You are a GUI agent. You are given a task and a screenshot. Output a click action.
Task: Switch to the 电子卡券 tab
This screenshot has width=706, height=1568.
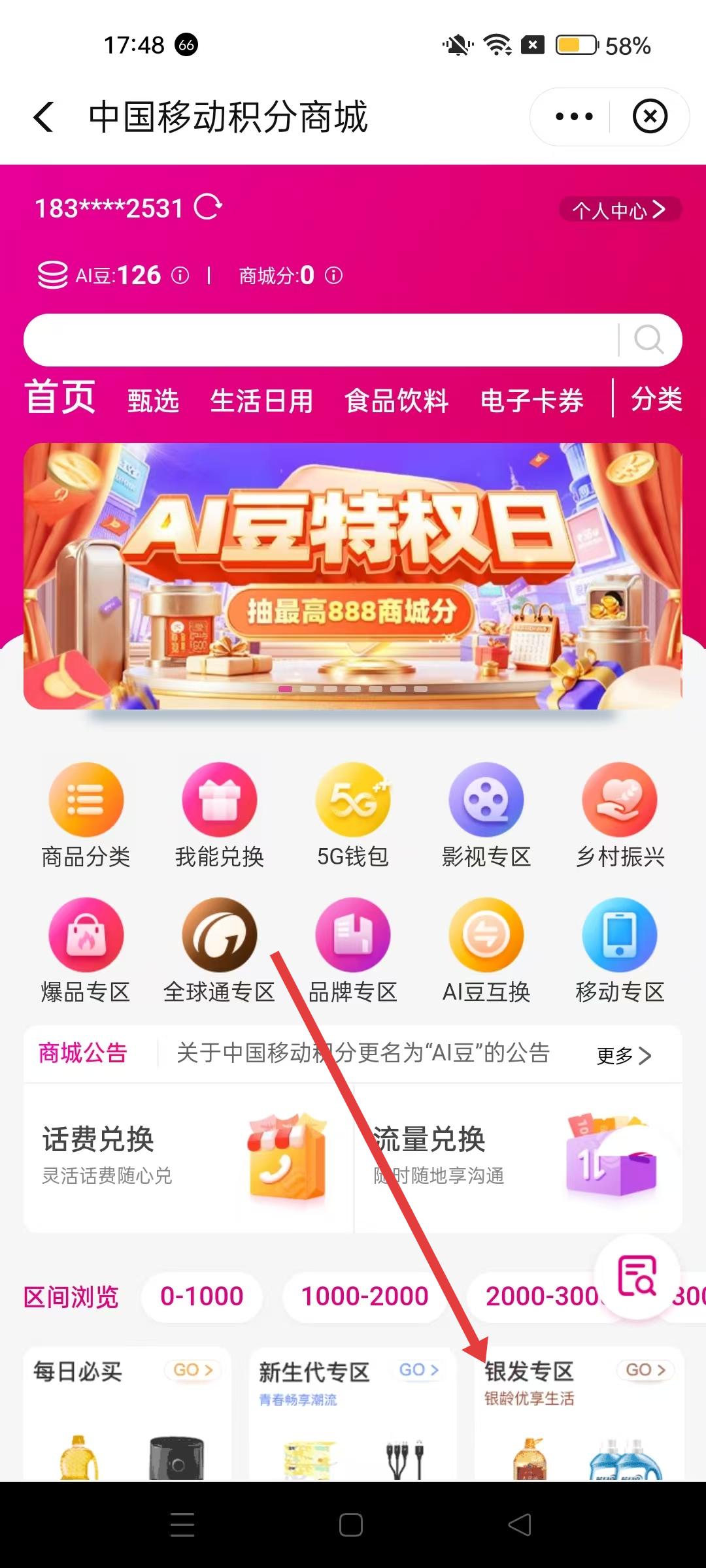click(531, 400)
